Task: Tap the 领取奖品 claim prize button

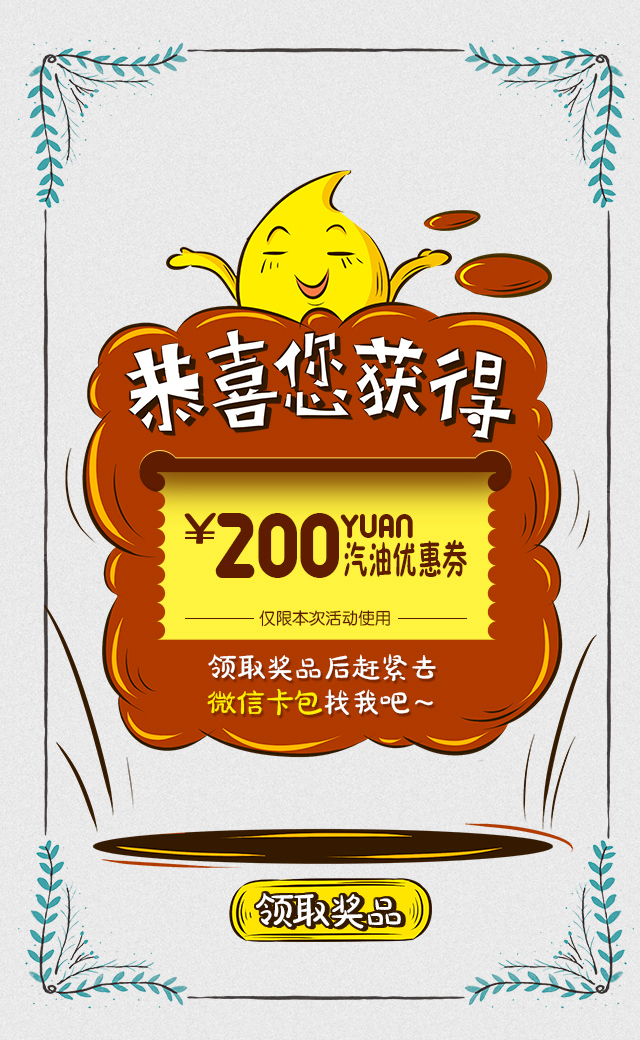Action: tap(330, 910)
